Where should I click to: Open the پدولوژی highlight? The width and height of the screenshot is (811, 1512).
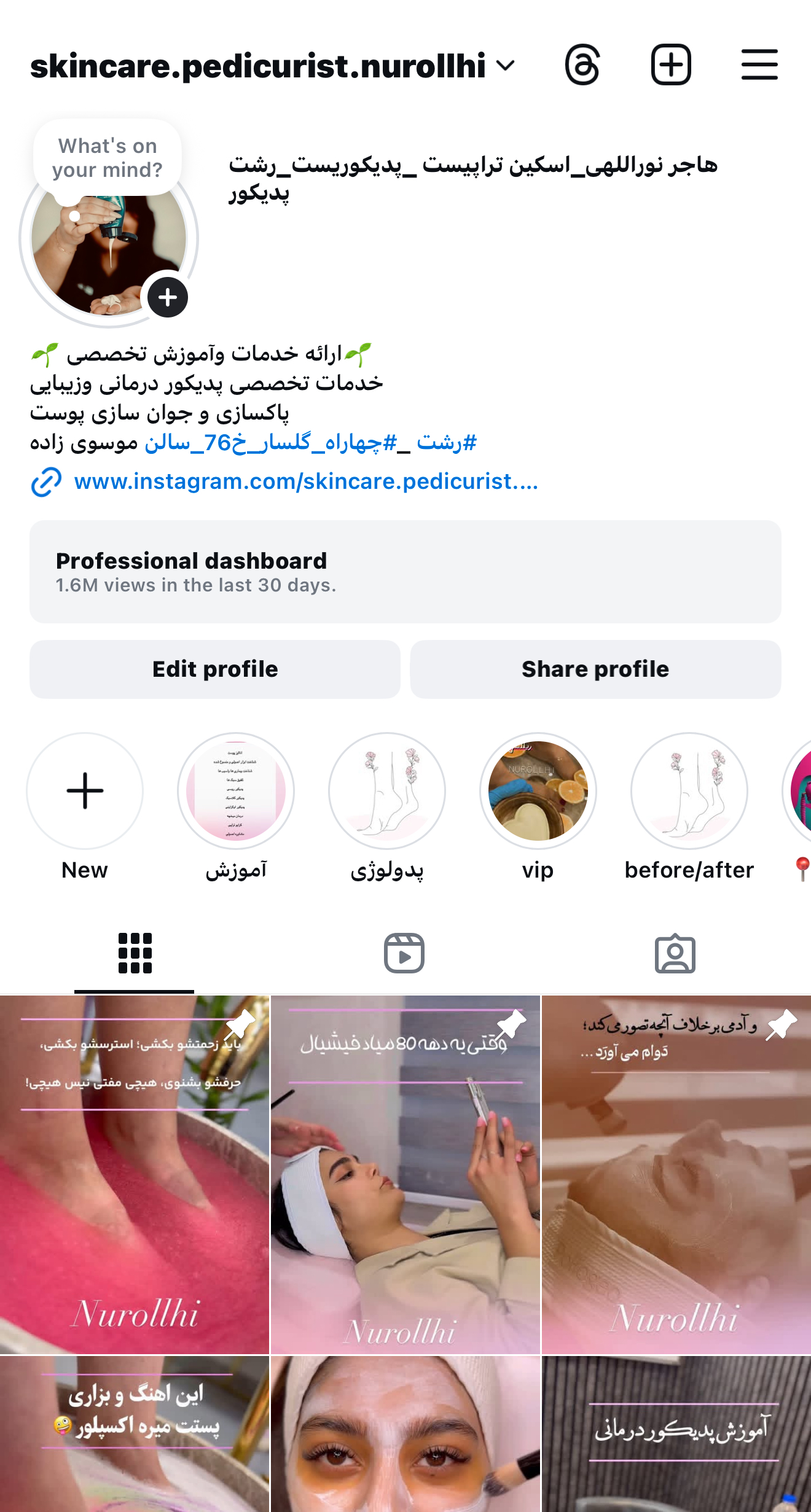[x=387, y=791]
